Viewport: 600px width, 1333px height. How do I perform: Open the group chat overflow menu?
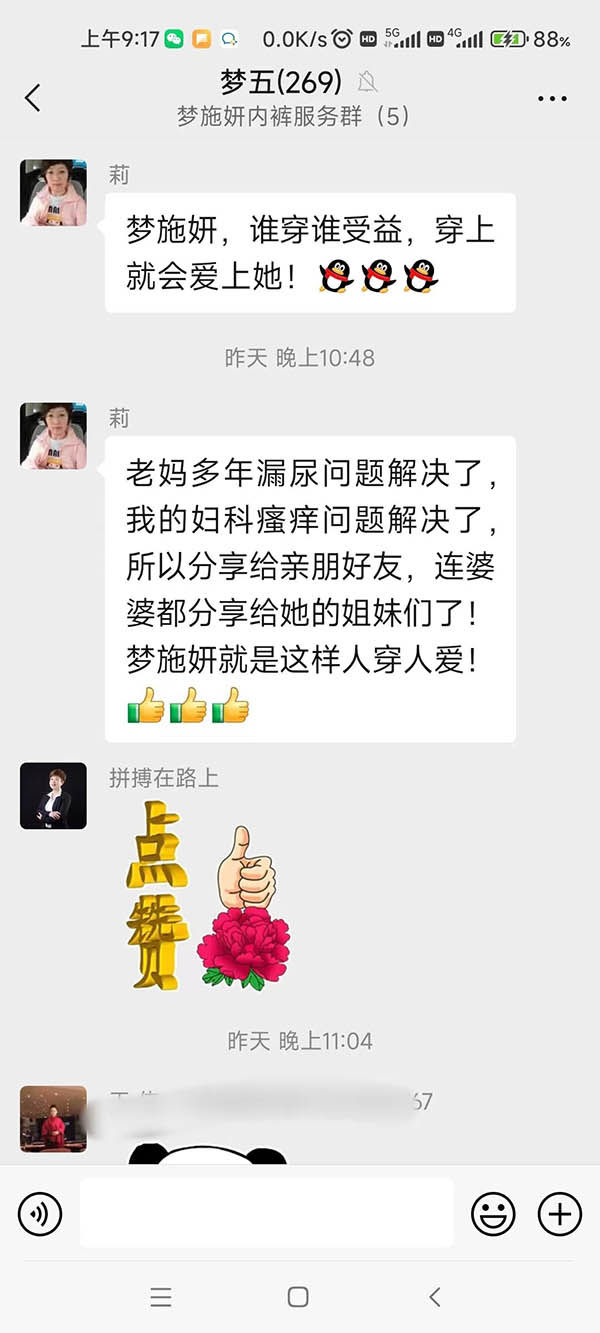(x=552, y=98)
